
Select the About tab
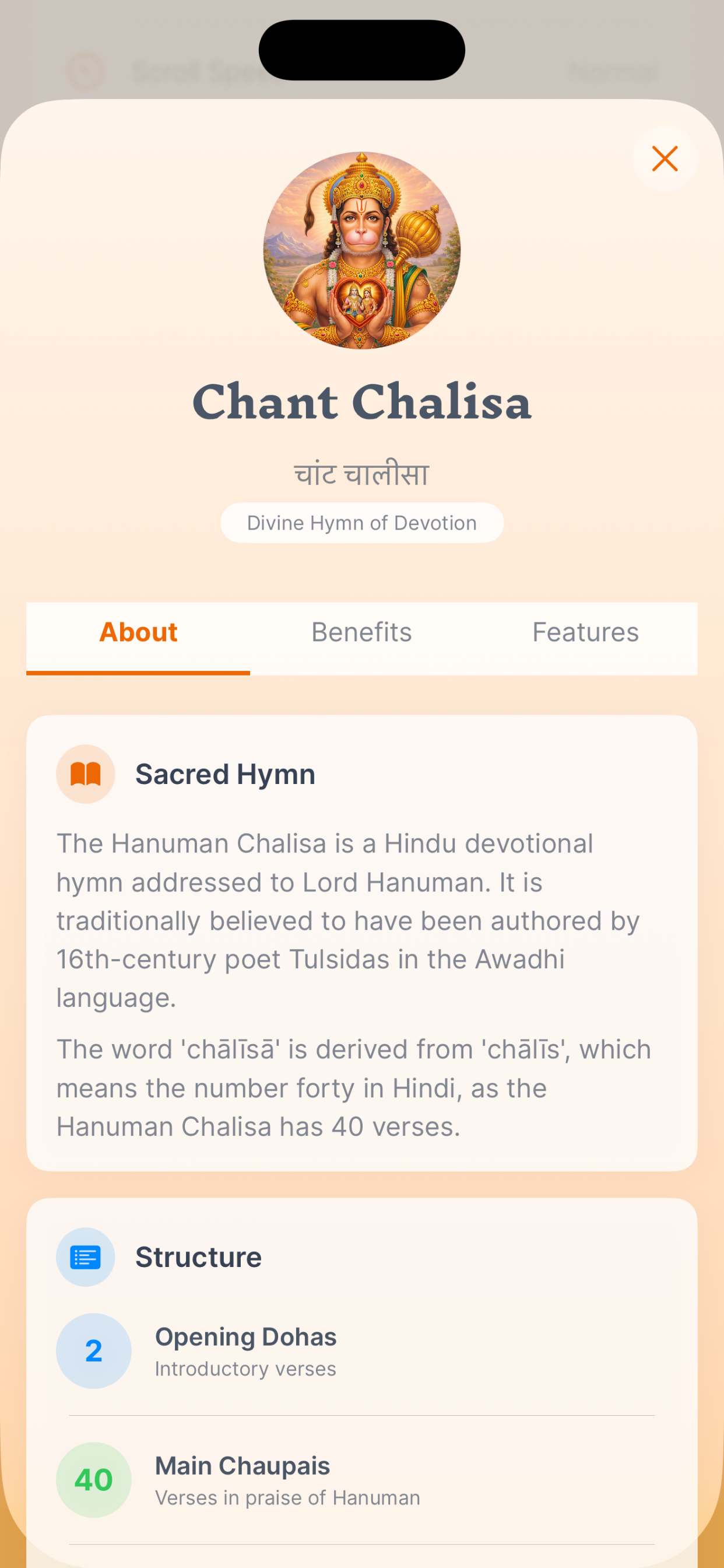tap(138, 632)
